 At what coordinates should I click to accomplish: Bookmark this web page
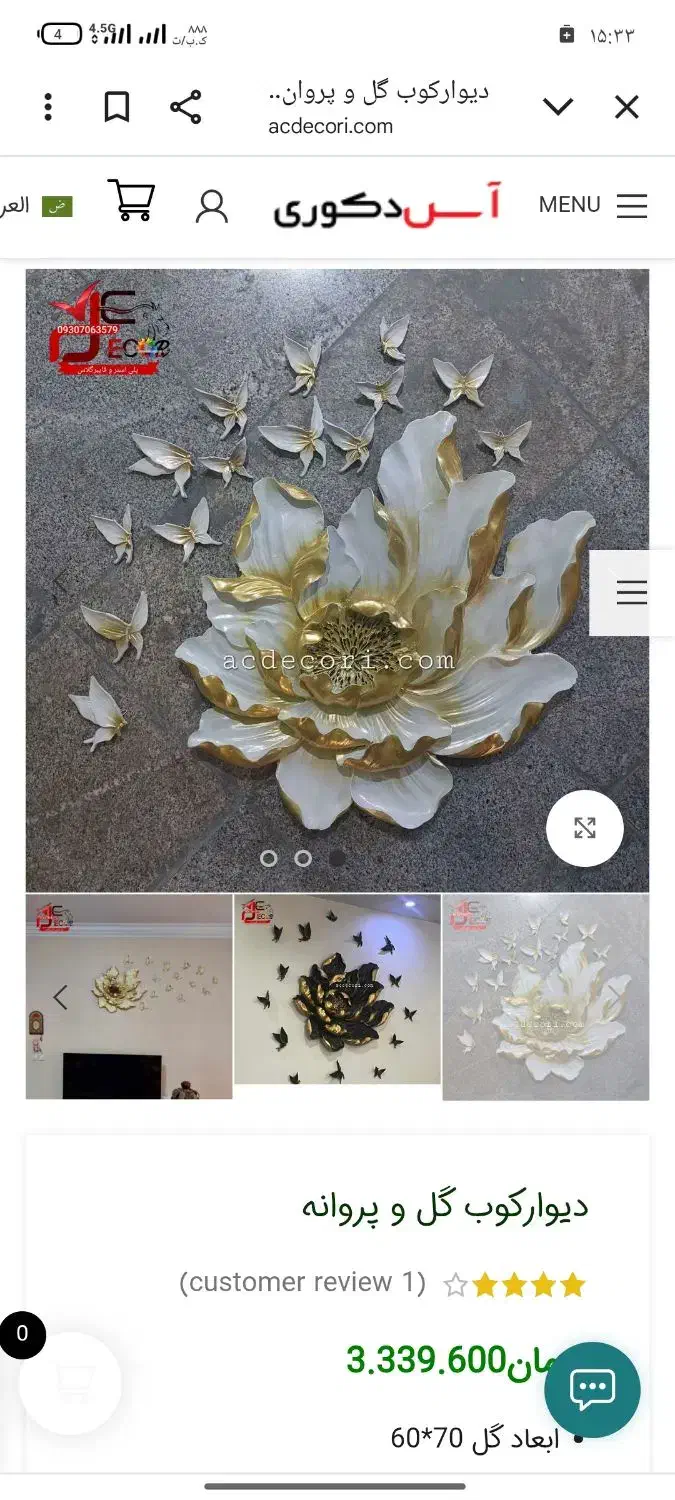117,107
